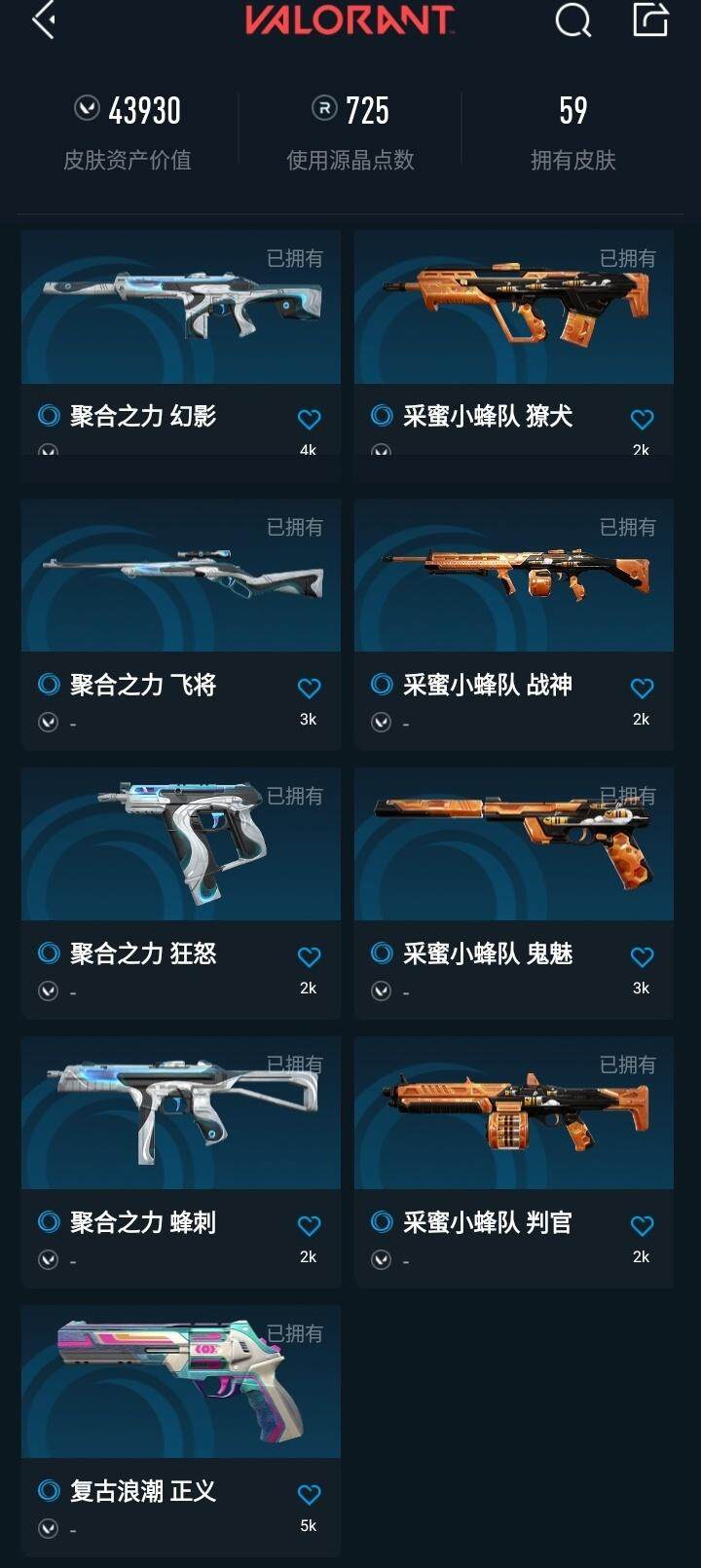Tap the heart on 采蜜小蜂队 战神

coord(642,689)
